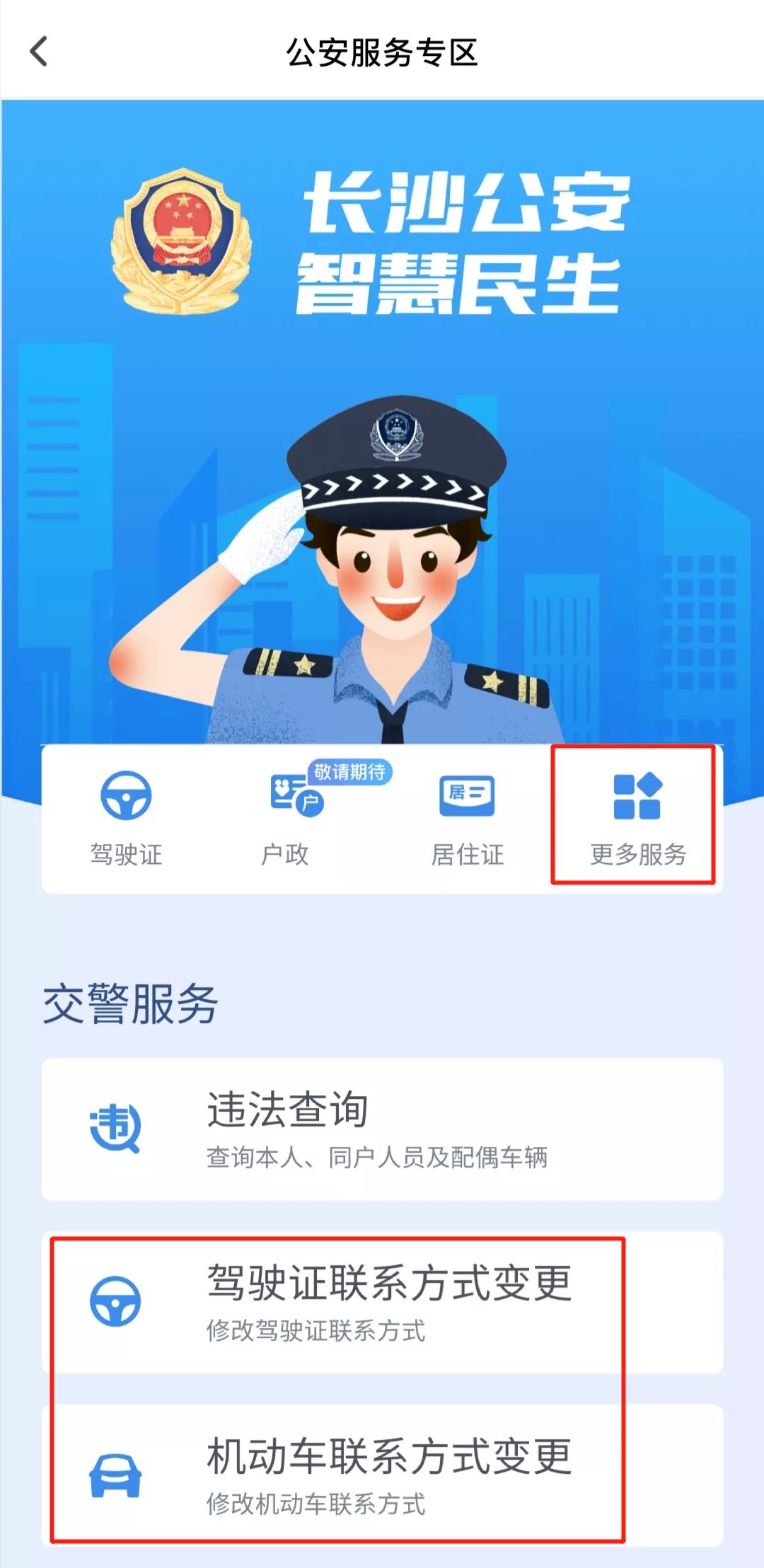
Task: Open 更多服务 for more services
Action: (x=637, y=817)
